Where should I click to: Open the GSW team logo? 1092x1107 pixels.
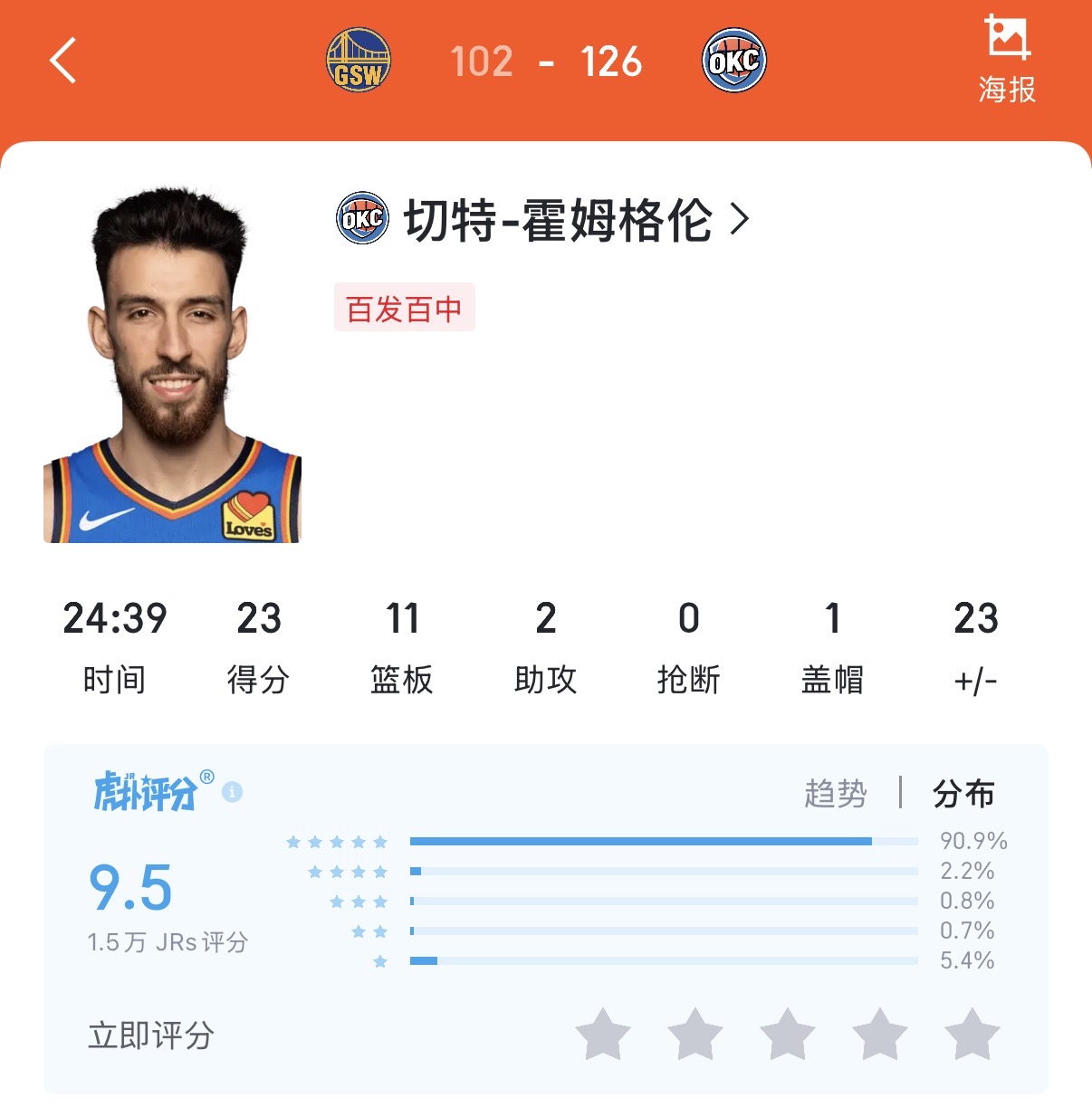tap(359, 61)
